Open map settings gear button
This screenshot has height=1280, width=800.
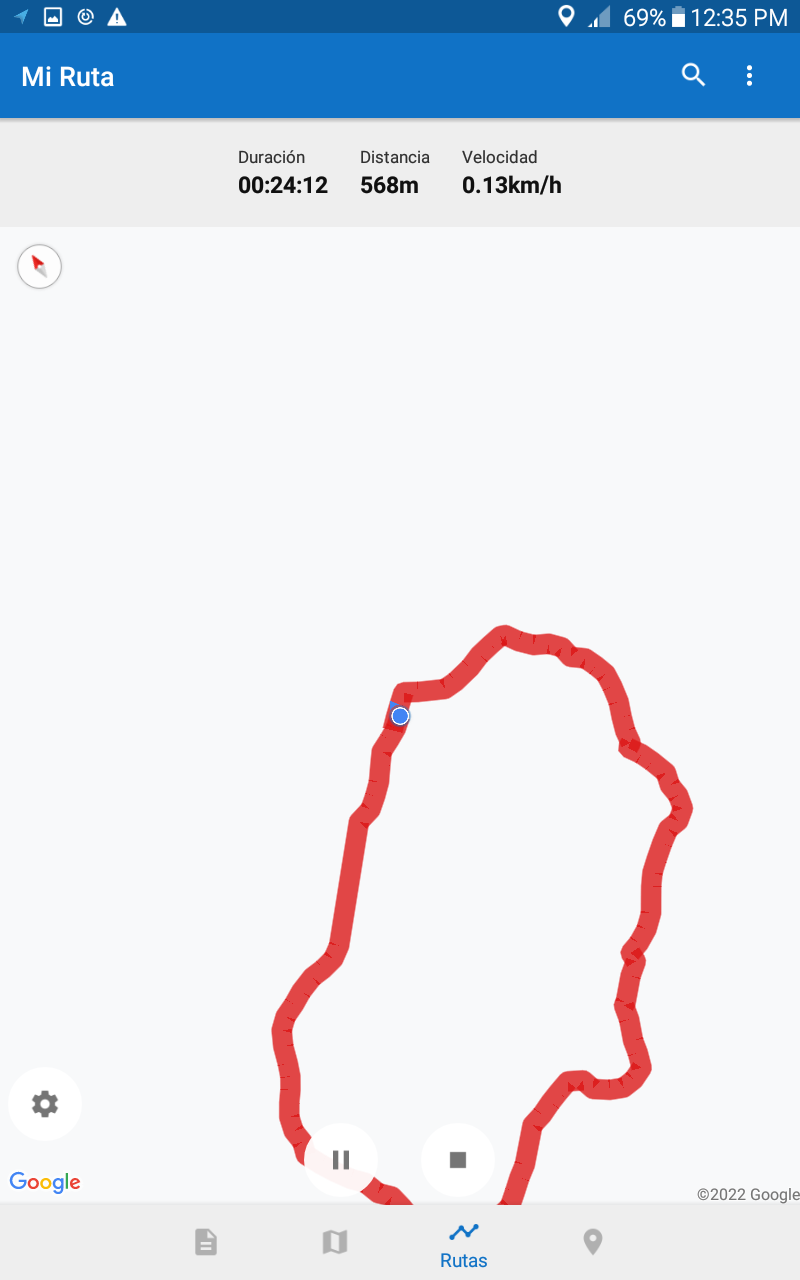coord(45,1104)
